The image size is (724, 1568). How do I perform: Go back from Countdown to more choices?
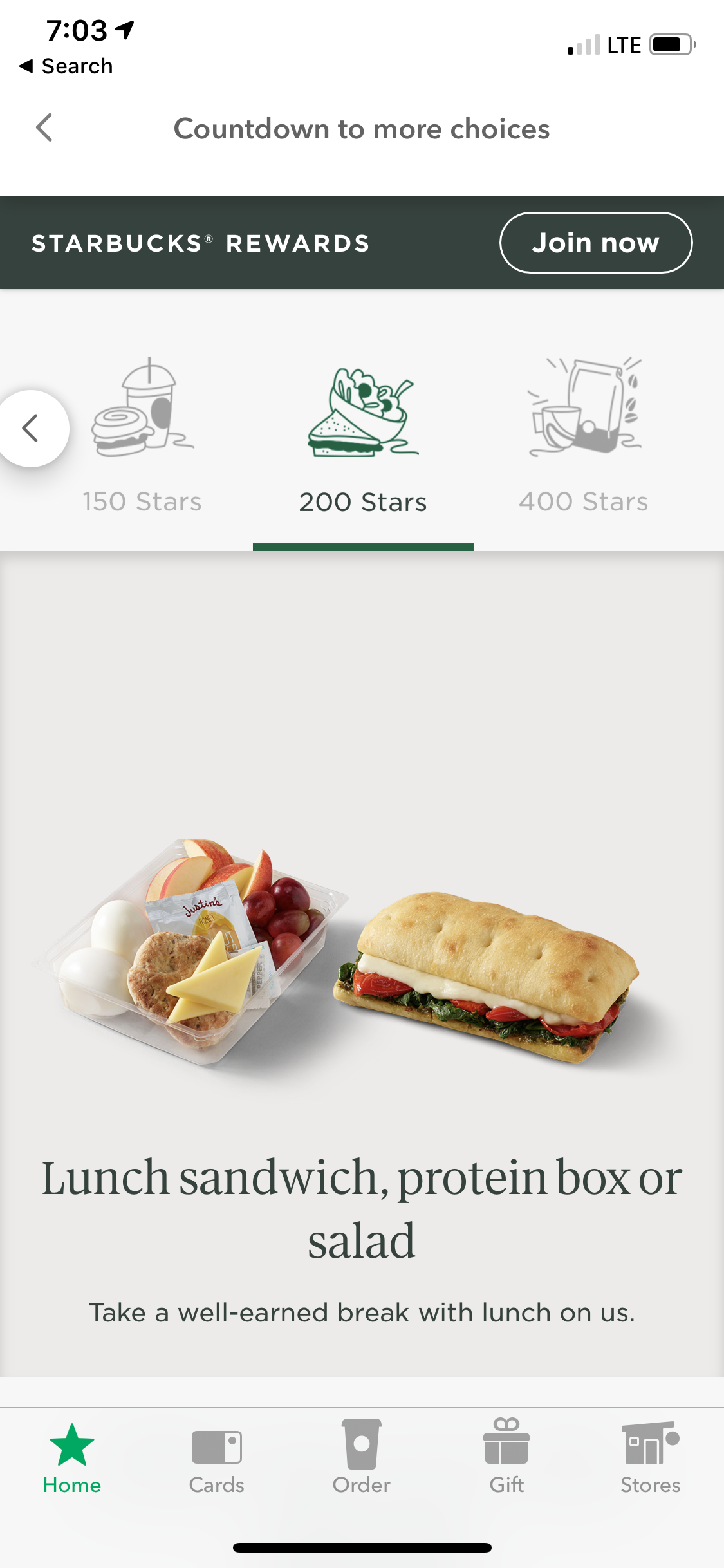point(44,127)
